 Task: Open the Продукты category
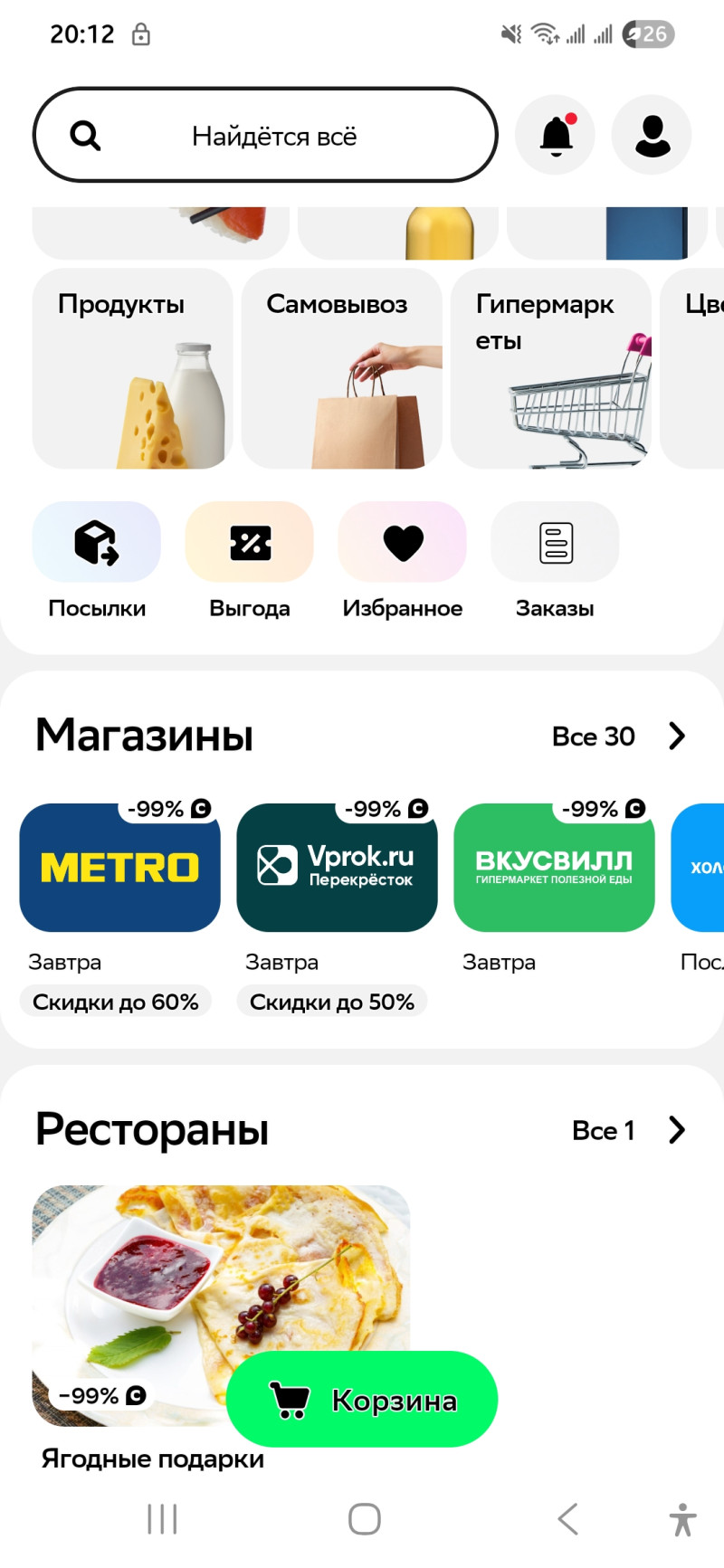(x=132, y=368)
